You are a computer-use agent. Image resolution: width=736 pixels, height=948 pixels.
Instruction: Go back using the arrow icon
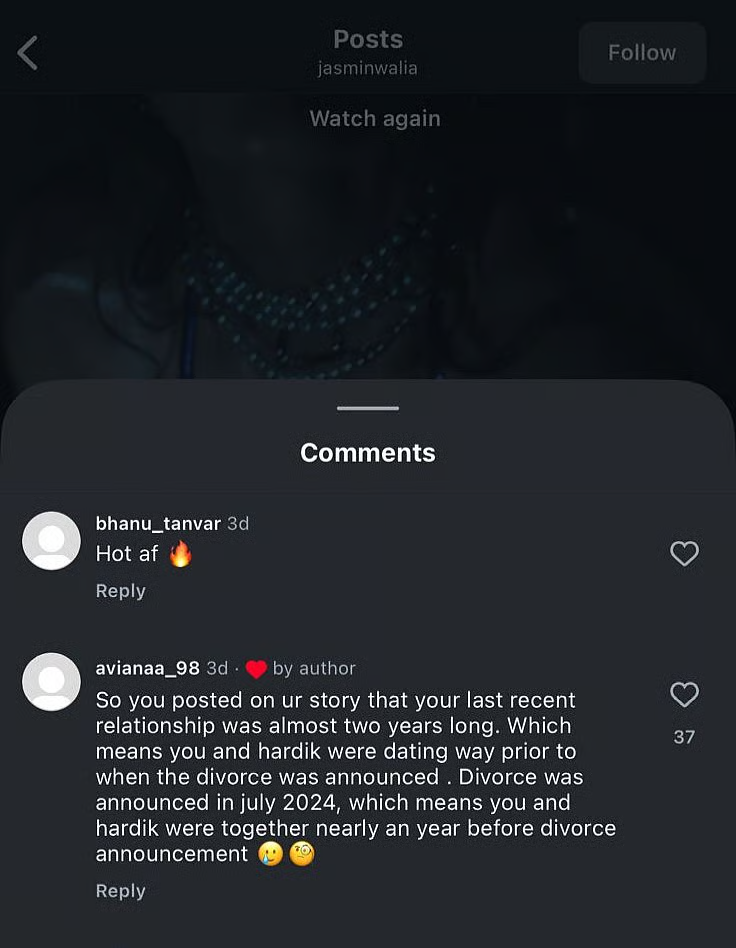(x=28, y=53)
